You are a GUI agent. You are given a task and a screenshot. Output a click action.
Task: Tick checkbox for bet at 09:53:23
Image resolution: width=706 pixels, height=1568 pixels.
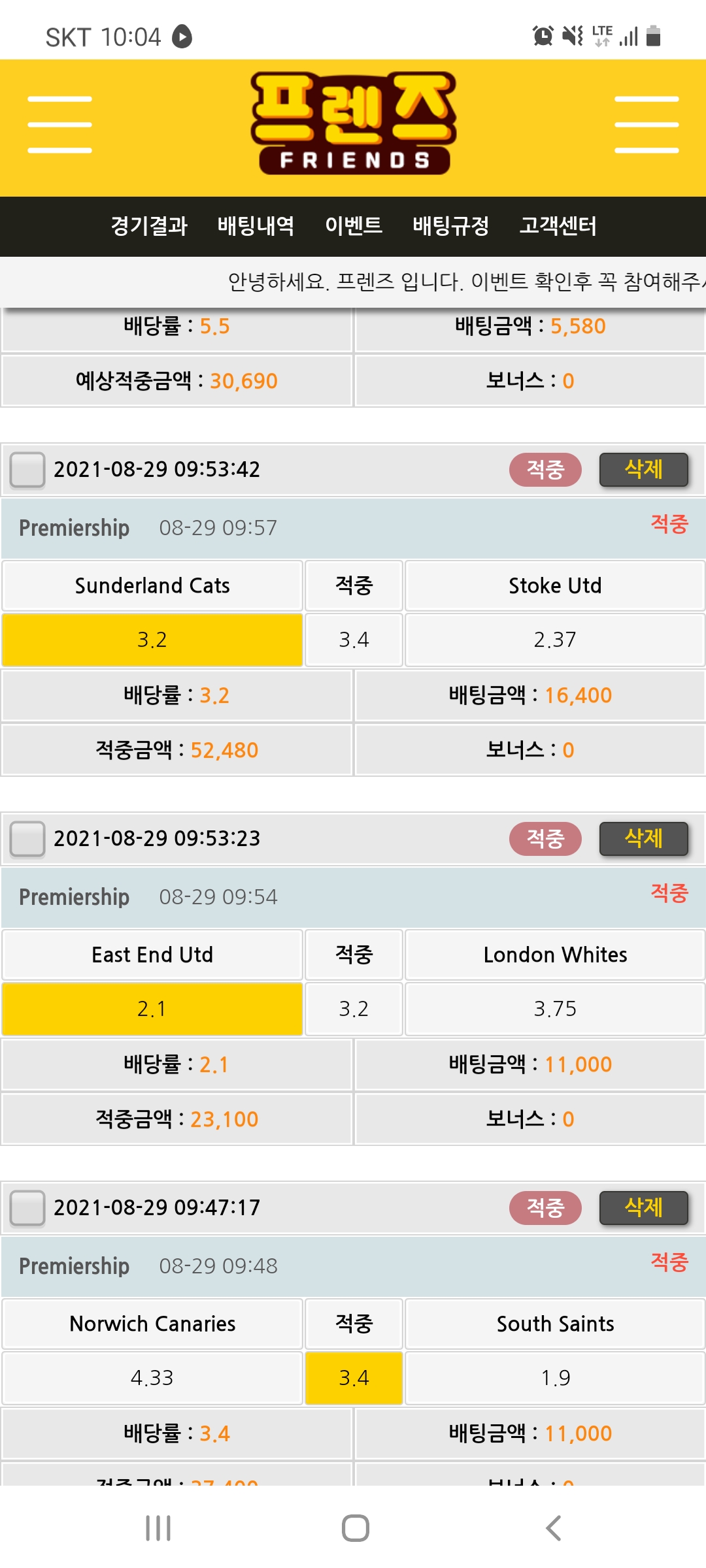point(27,838)
